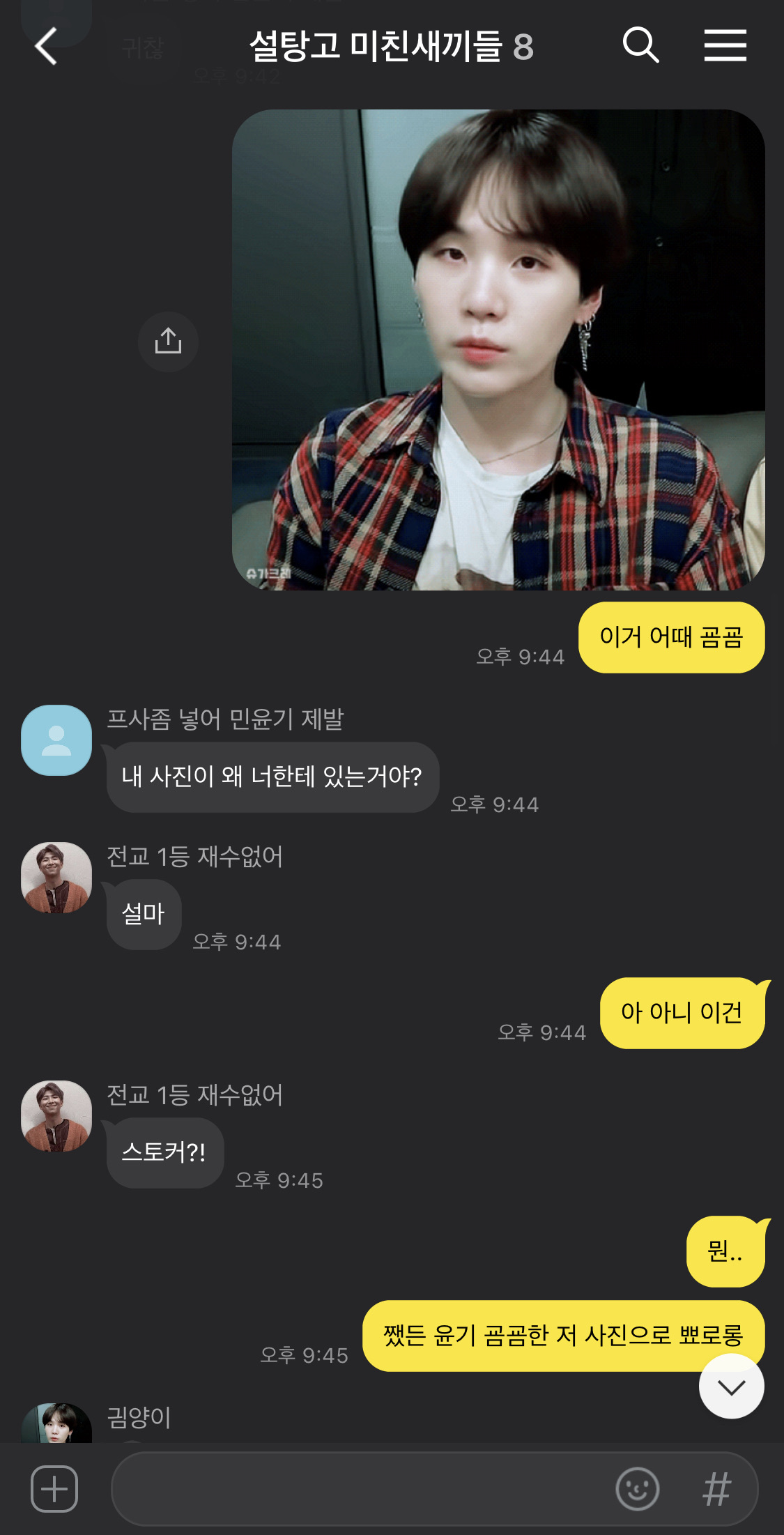Screen dimensions: 784x1535
Task: View profile of 프사좀 넣어 민윤기 제발
Action: (56, 740)
